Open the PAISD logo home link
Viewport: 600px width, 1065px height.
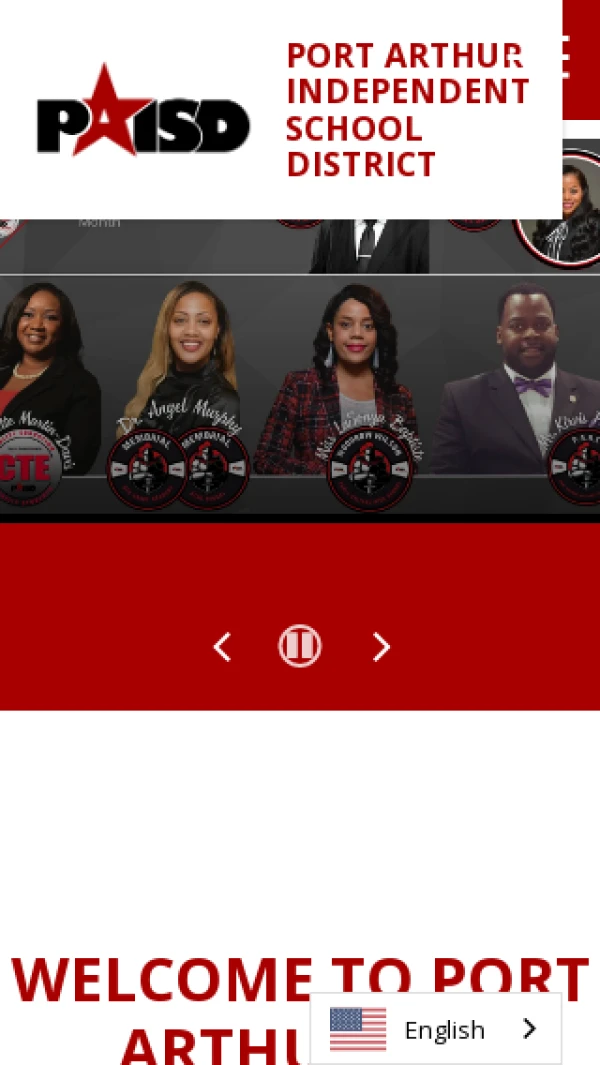pos(143,112)
